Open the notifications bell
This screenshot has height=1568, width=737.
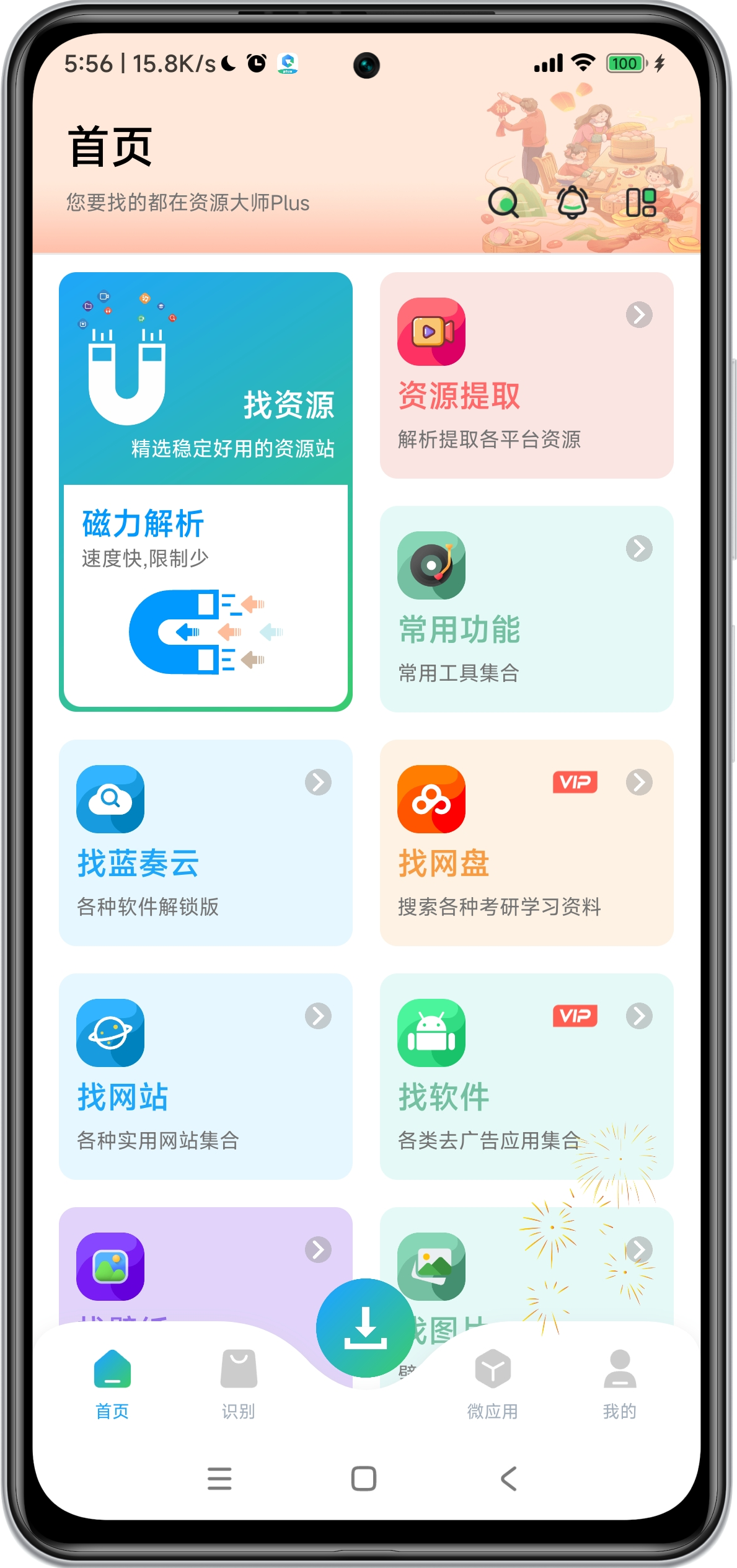tap(572, 203)
